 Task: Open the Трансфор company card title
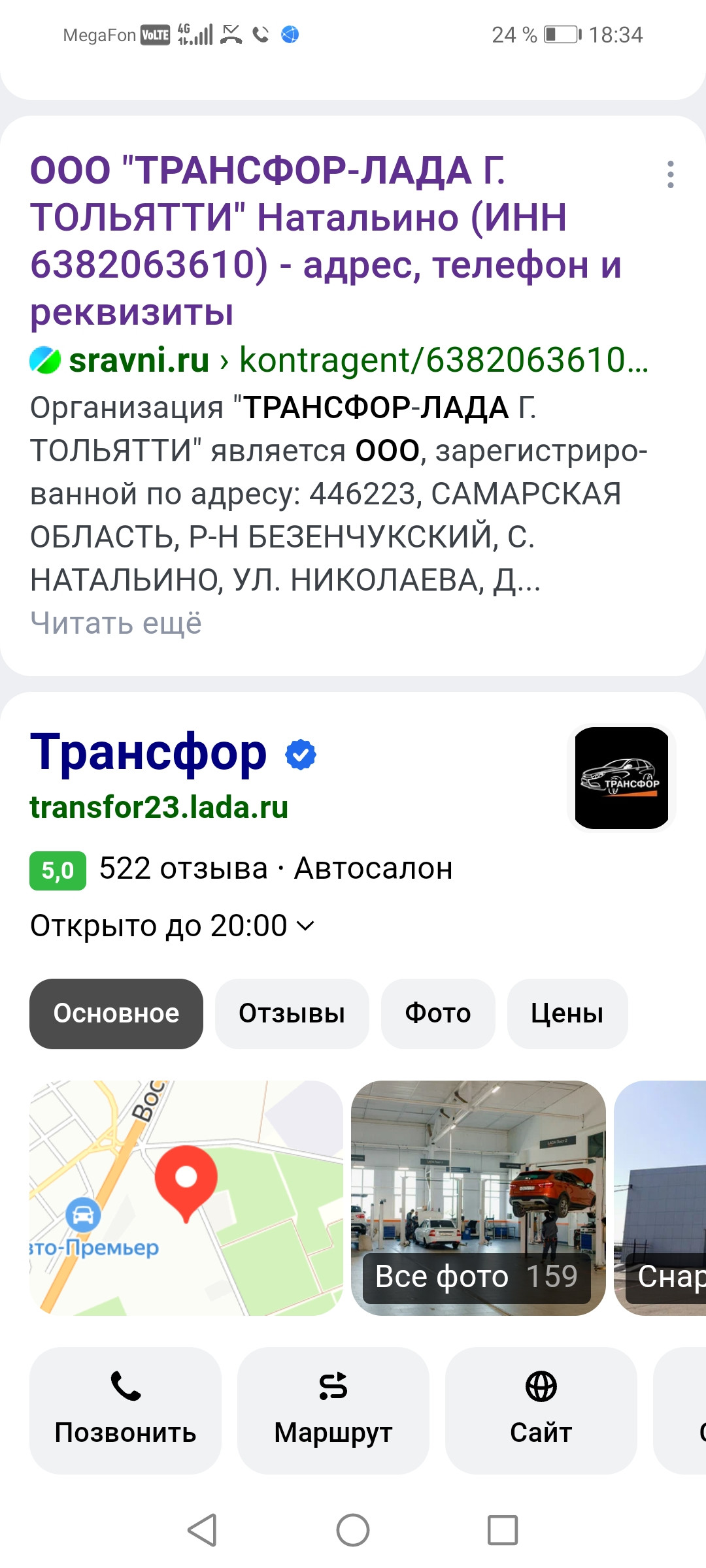(x=148, y=753)
